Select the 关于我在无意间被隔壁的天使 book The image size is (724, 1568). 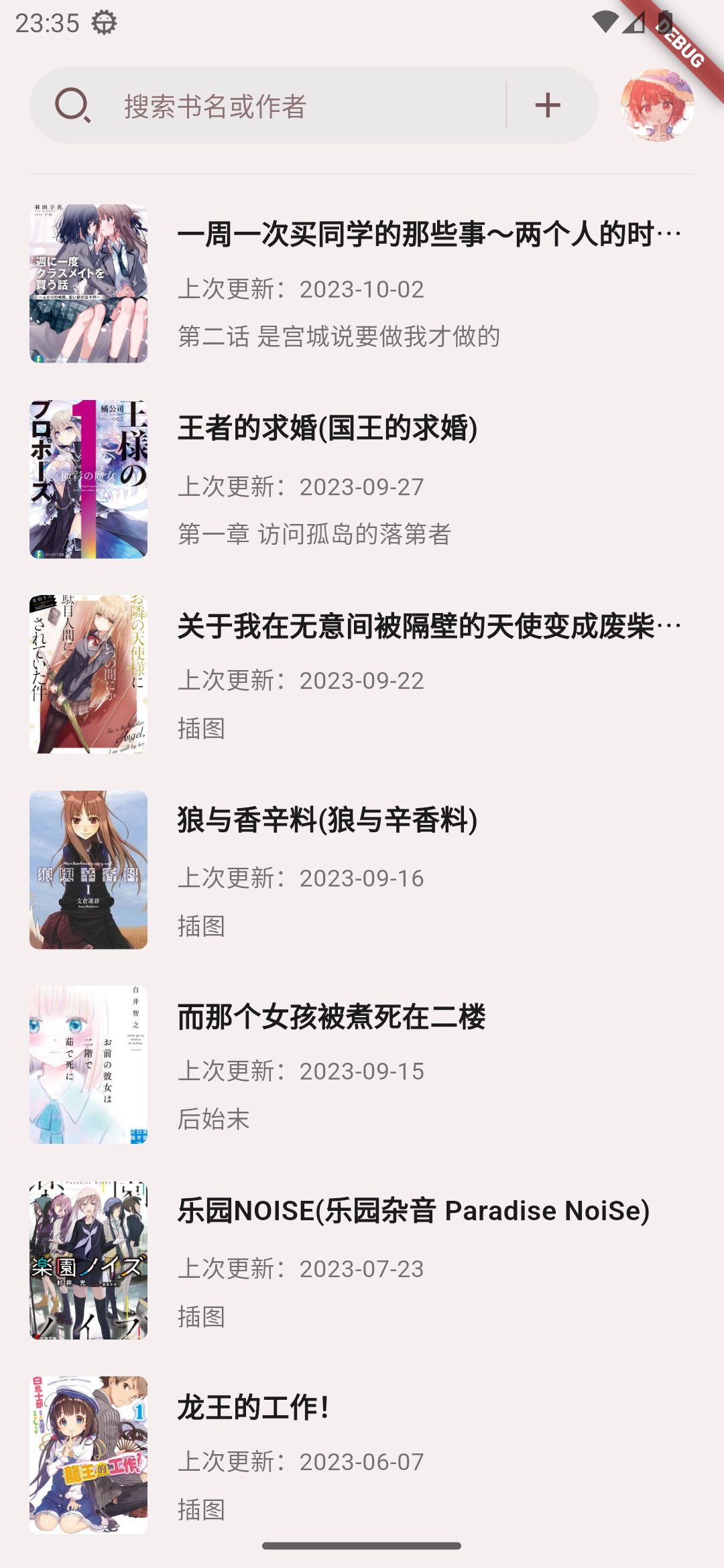click(x=362, y=674)
